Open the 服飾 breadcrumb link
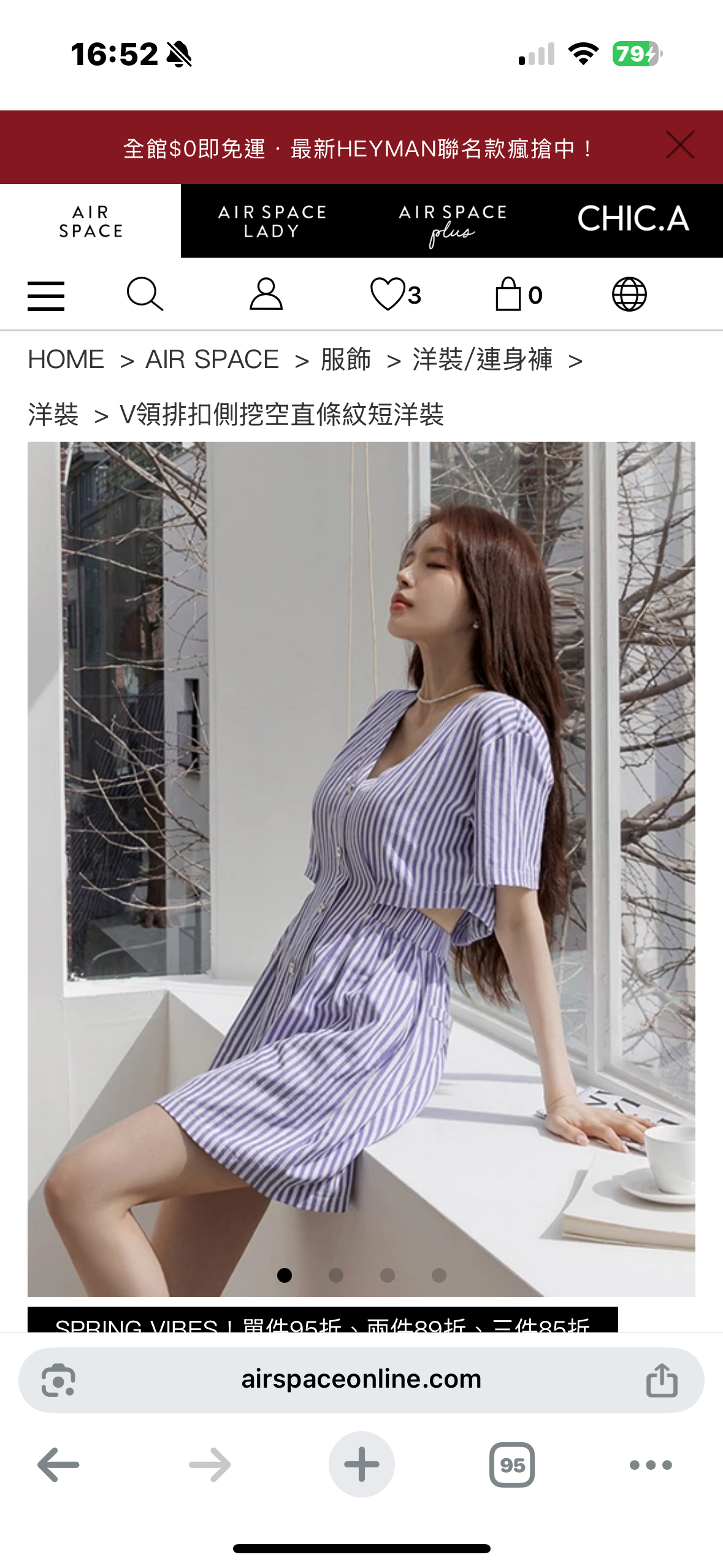 click(x=345, y=359)
